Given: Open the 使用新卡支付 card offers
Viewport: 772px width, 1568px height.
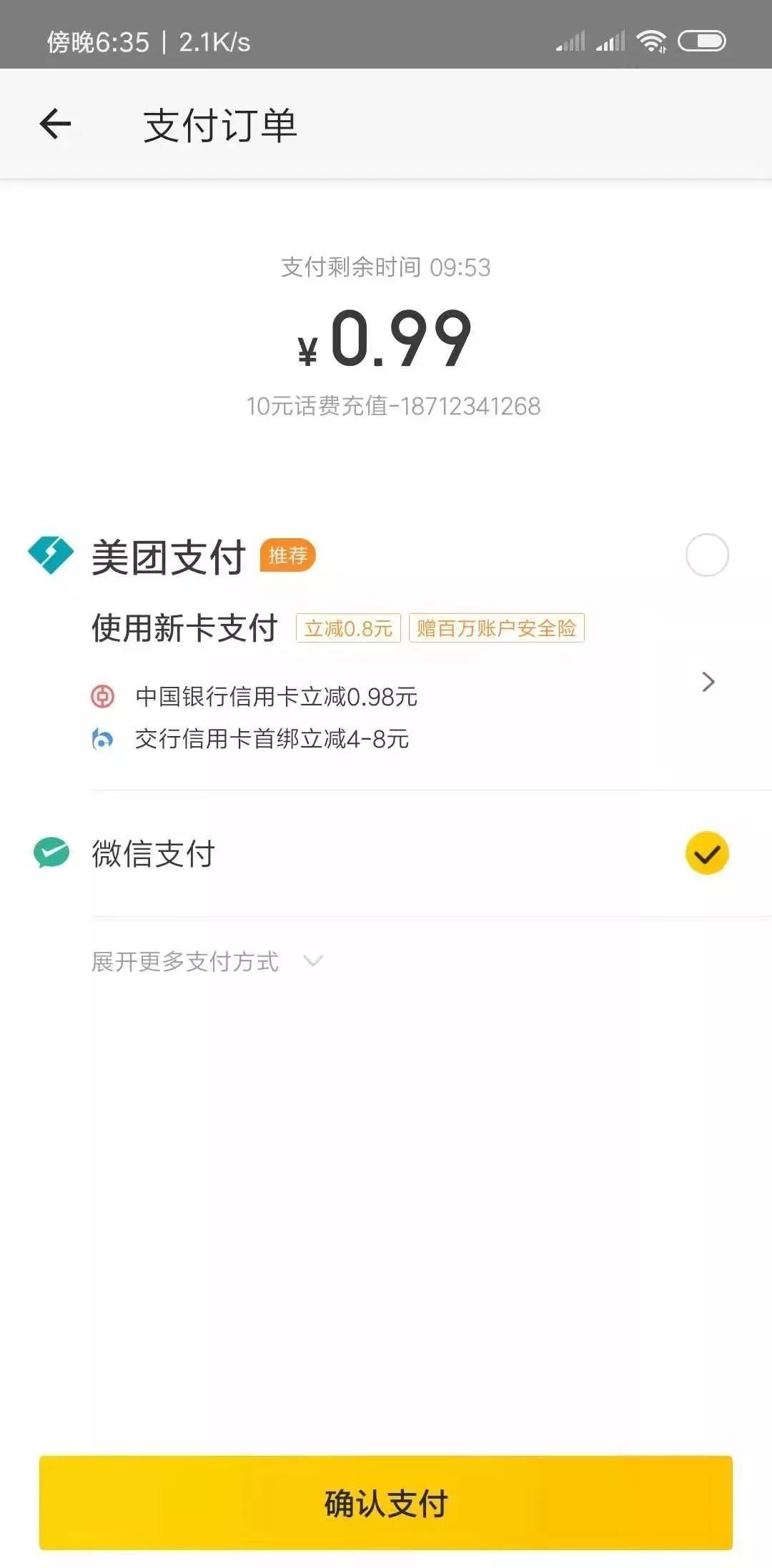Looking at the screenshot, I should tap(707, 682).
